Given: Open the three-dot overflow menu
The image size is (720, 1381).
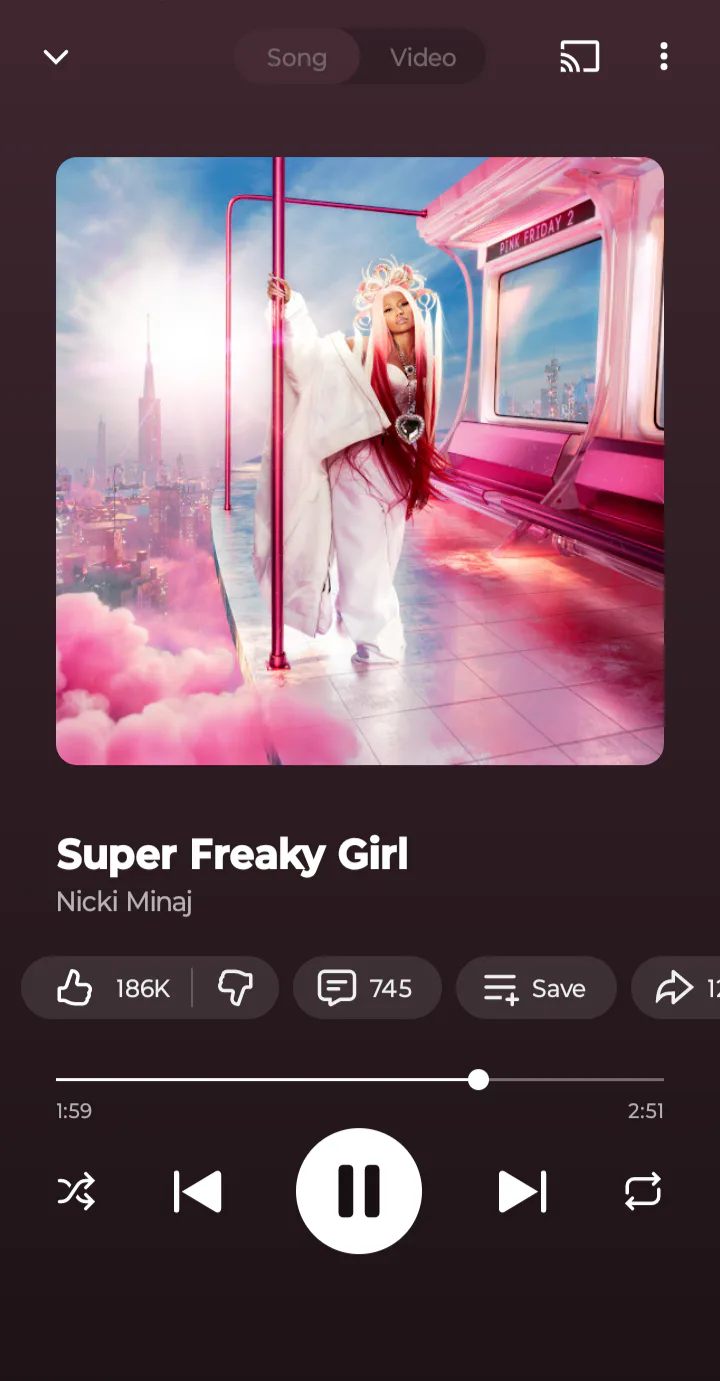Looking at the screenshot, I should (x=663, y=57).
